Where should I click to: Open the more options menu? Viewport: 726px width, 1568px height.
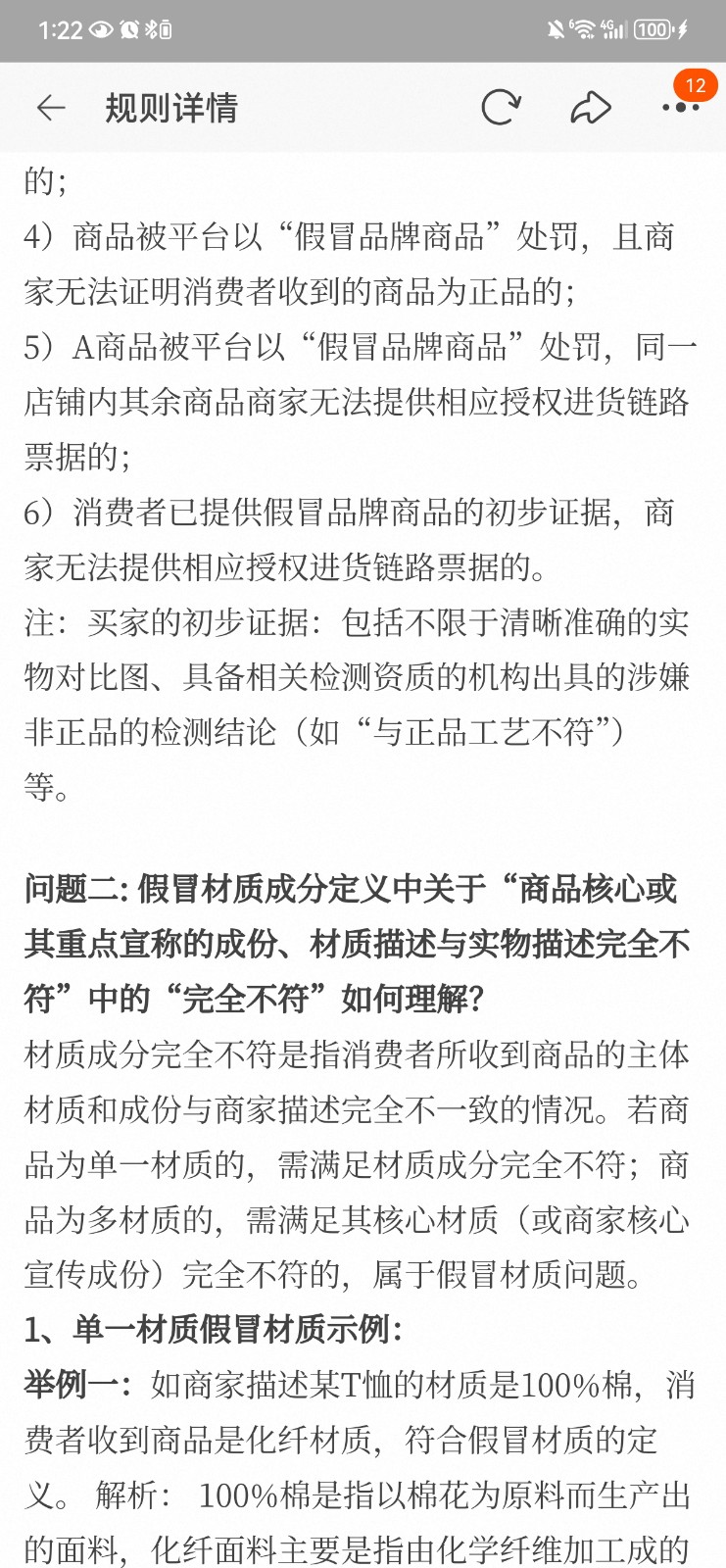pyautogui.click(x=680, y=108)
